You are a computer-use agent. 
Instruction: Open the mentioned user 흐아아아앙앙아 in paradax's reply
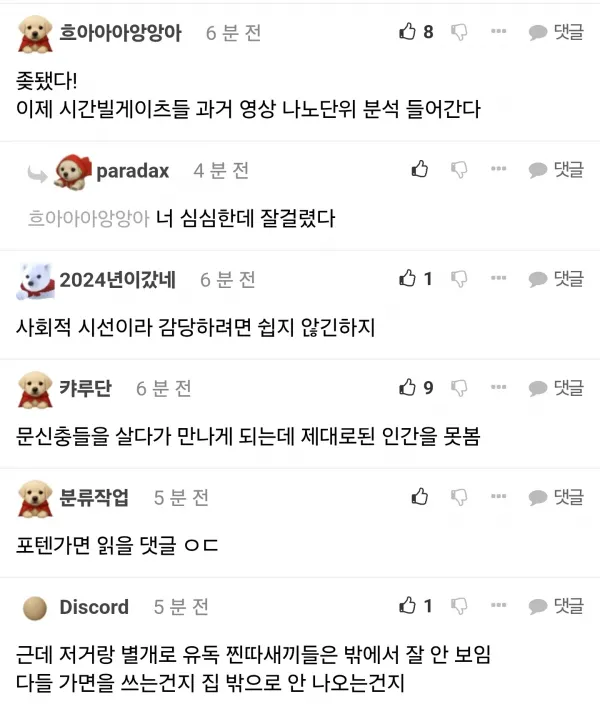[89, 217]
